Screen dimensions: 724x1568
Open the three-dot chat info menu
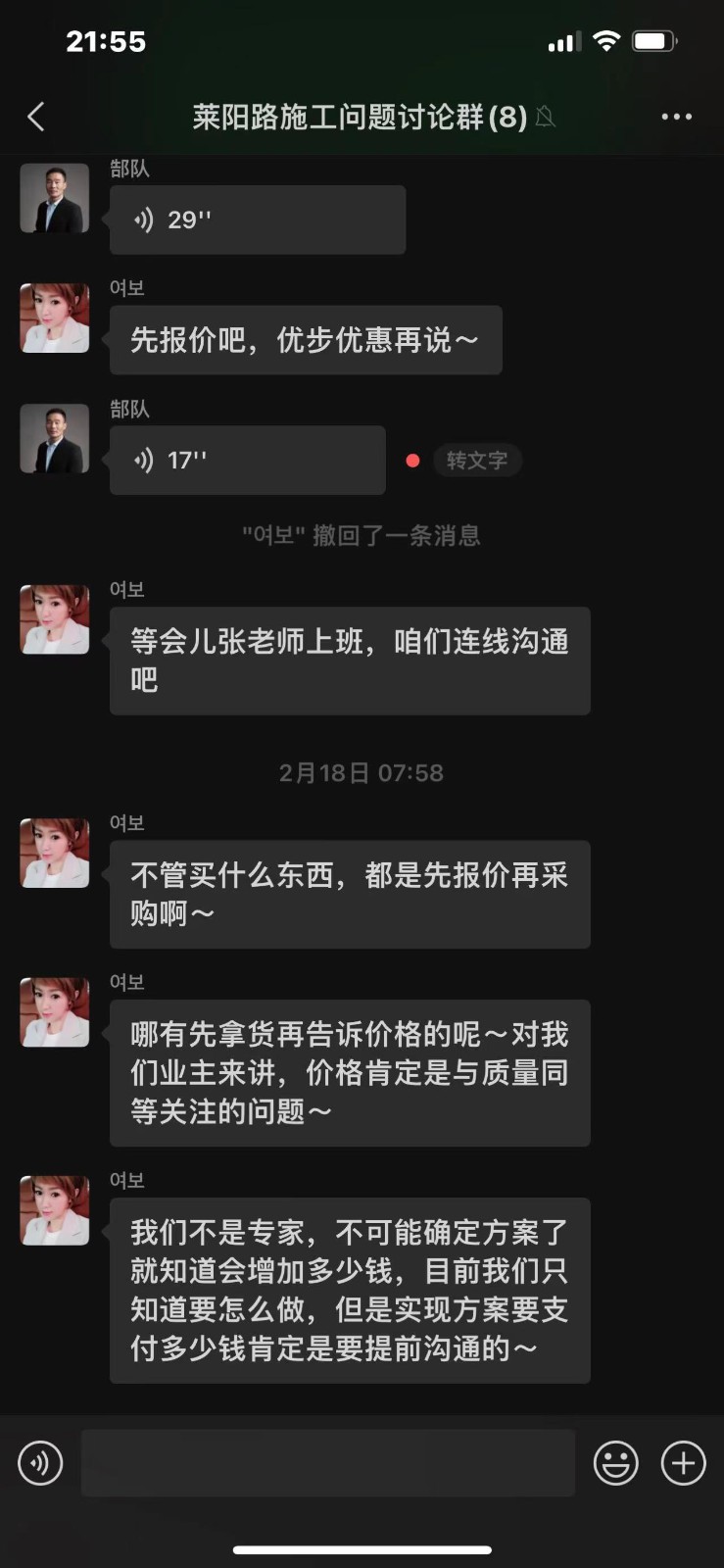676,117
